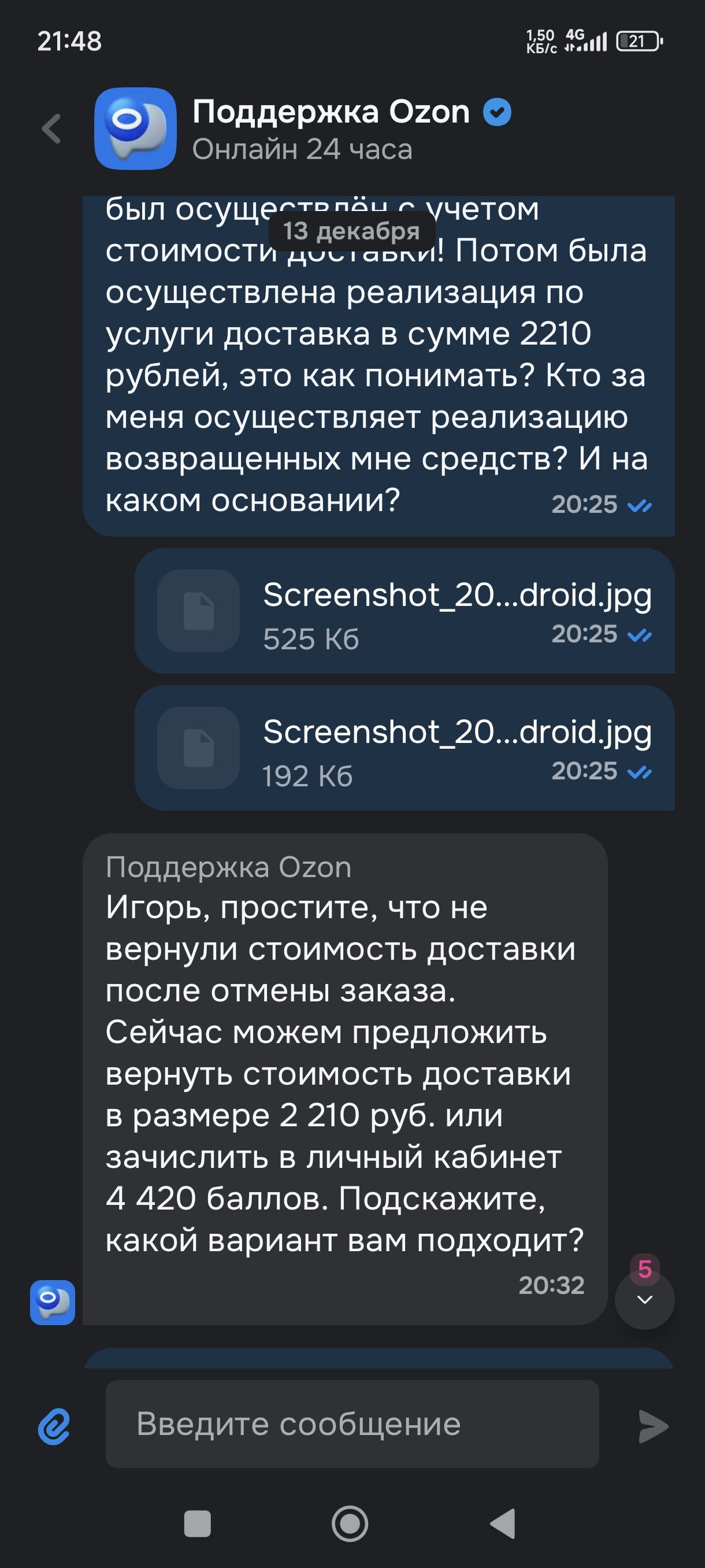Open the system home screen
705x1568 pixels.
pyautogui.click(x=350, y=1523)
